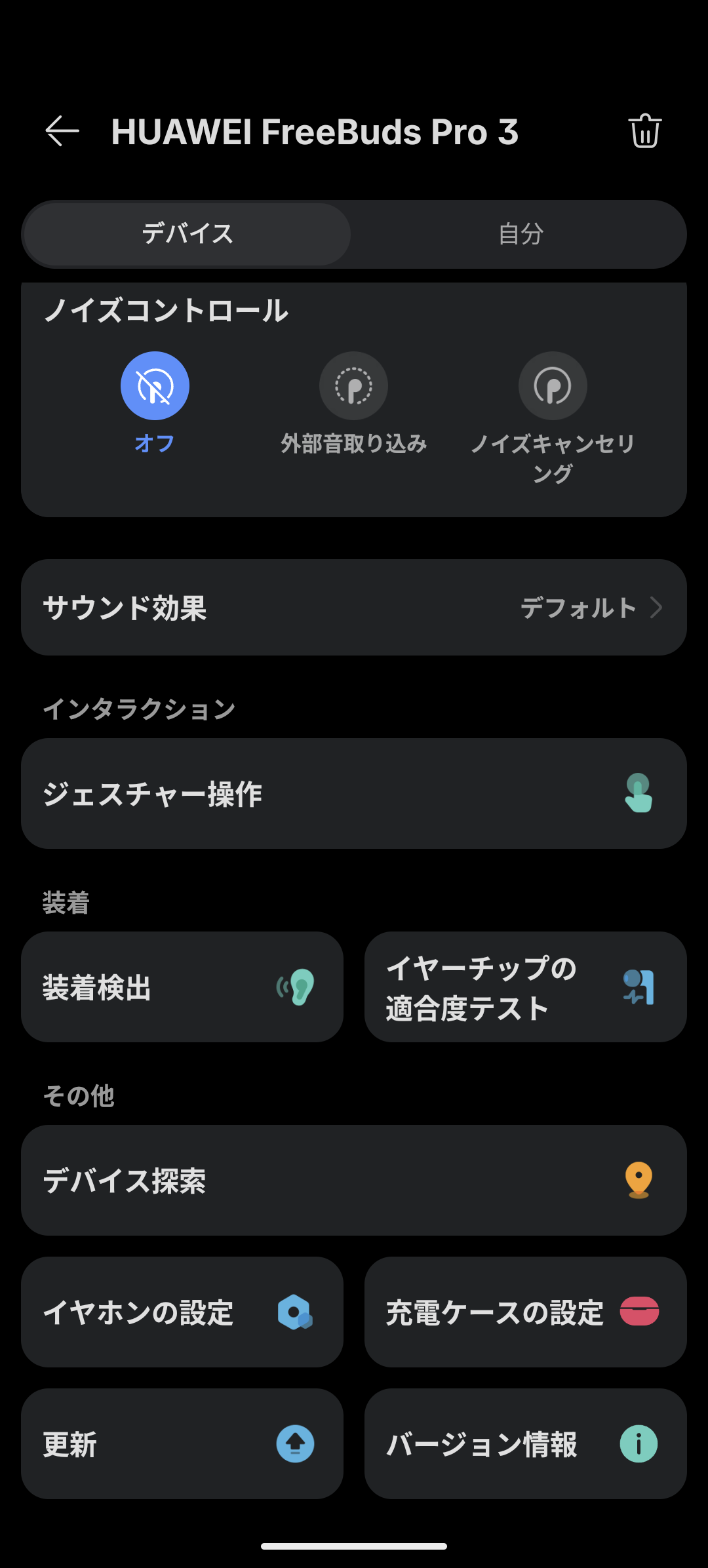Delete the device with the trash icon
The height and width of the screenshot is (1568, 708).
645,131
